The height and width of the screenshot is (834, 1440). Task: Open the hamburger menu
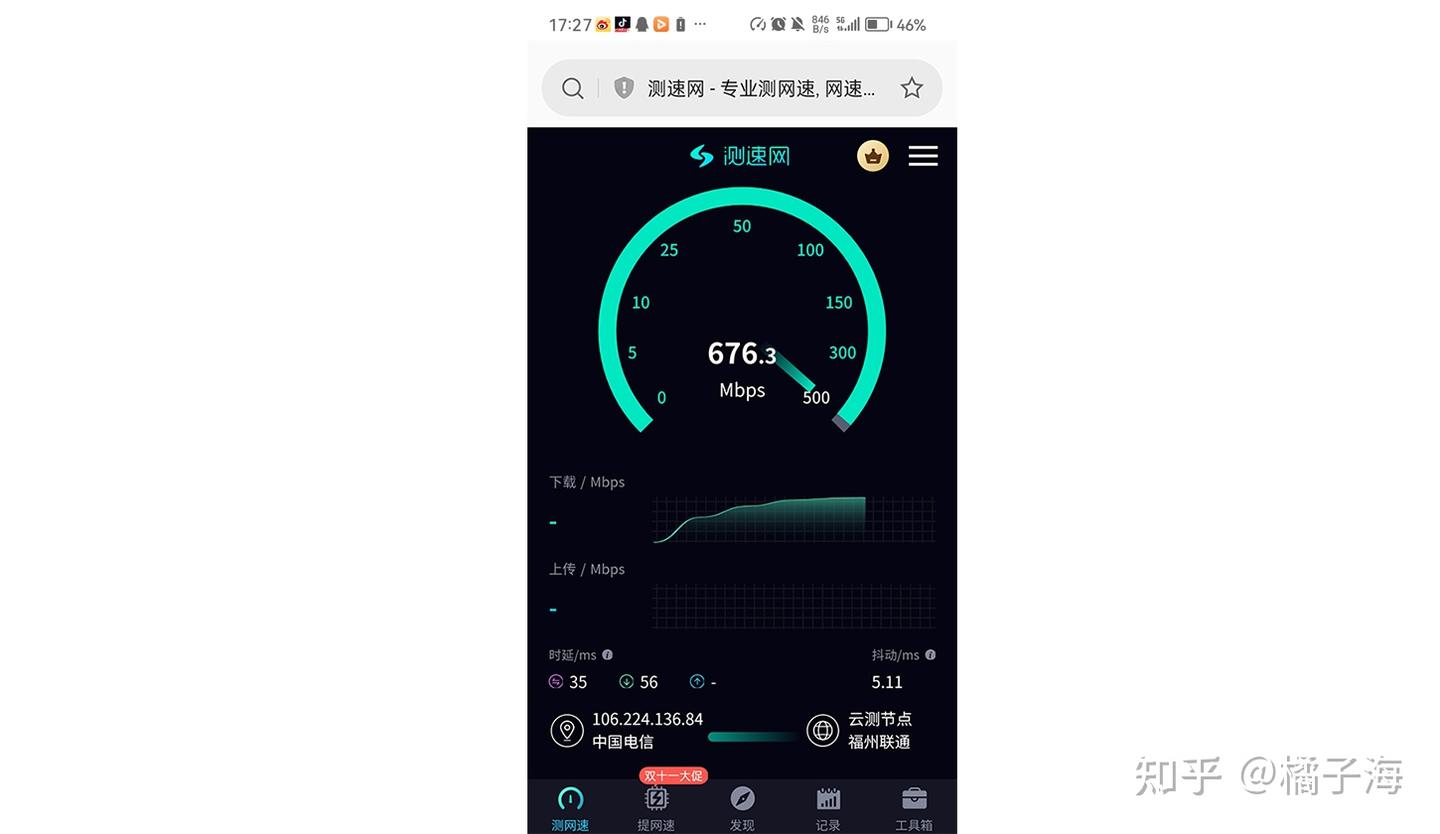922,156
